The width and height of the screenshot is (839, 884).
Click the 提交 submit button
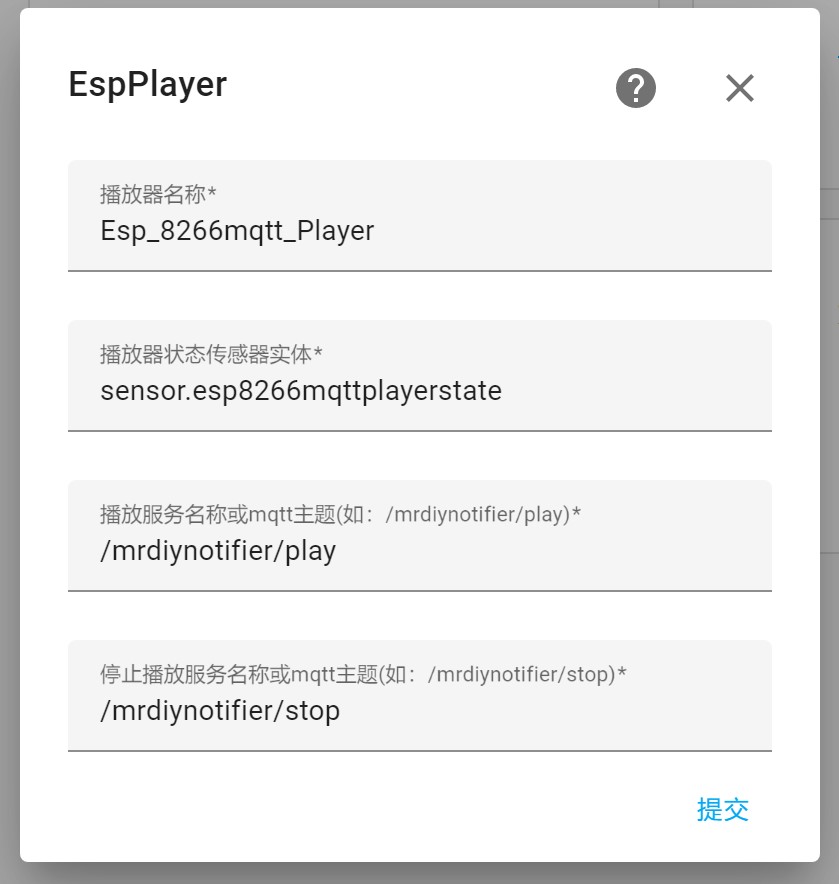point(722,810)
